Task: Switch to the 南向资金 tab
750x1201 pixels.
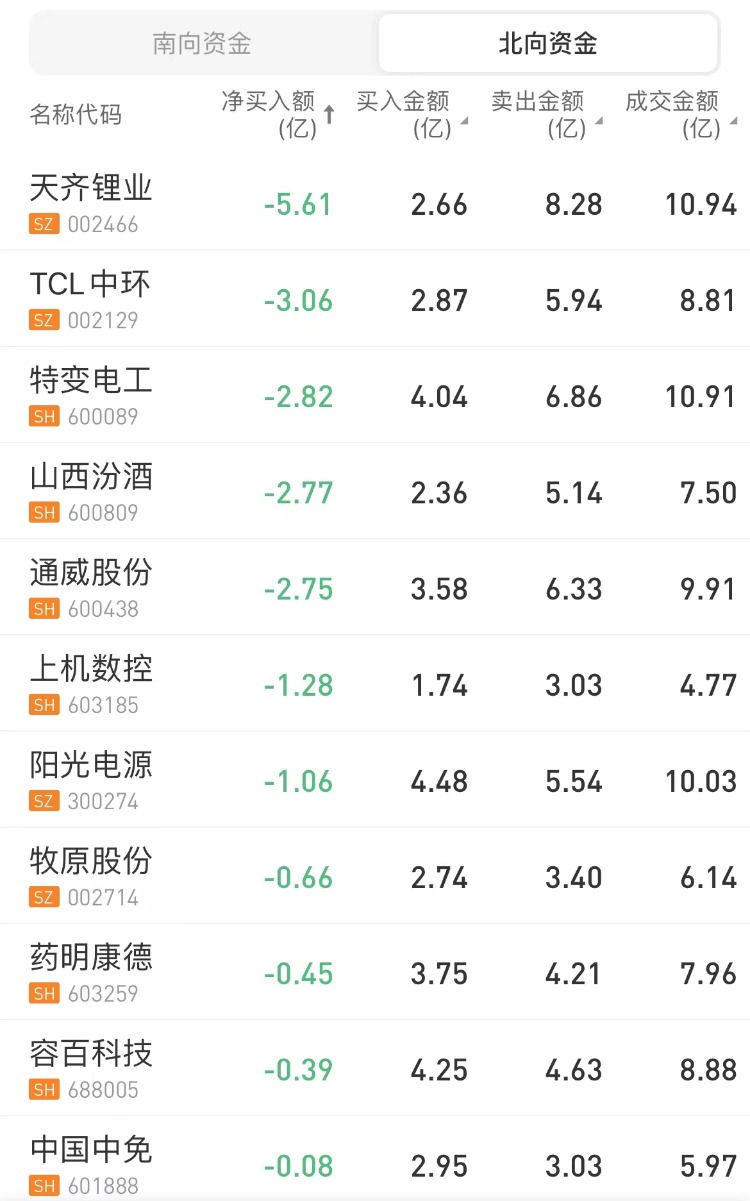Action: [202, 44]
